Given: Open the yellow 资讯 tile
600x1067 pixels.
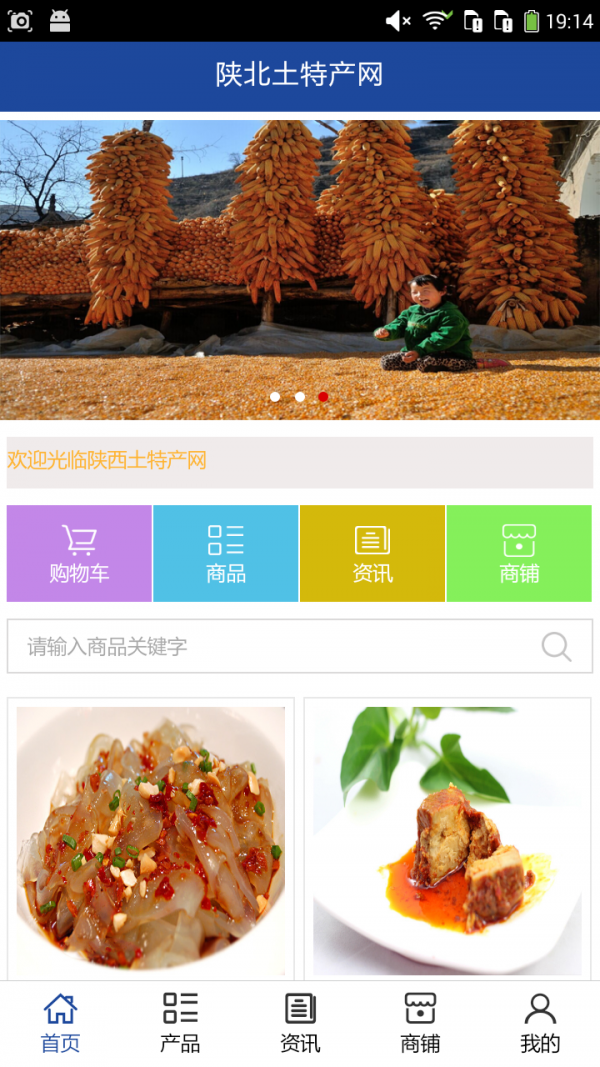Looking at the screenshot, I should click(372, 553).
